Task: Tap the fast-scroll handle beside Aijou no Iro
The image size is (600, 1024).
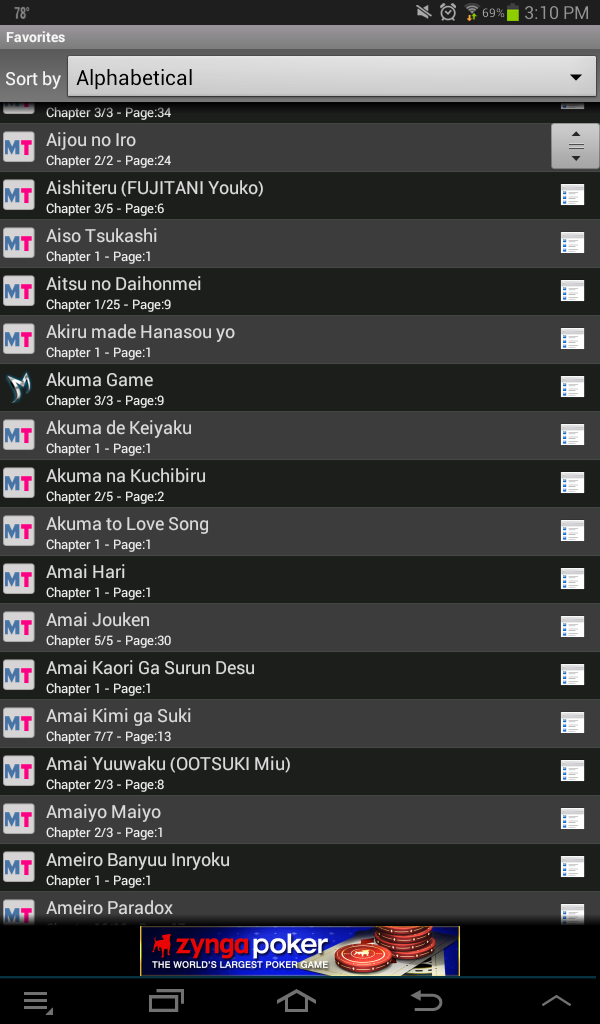Action: (x=575, y=146)
